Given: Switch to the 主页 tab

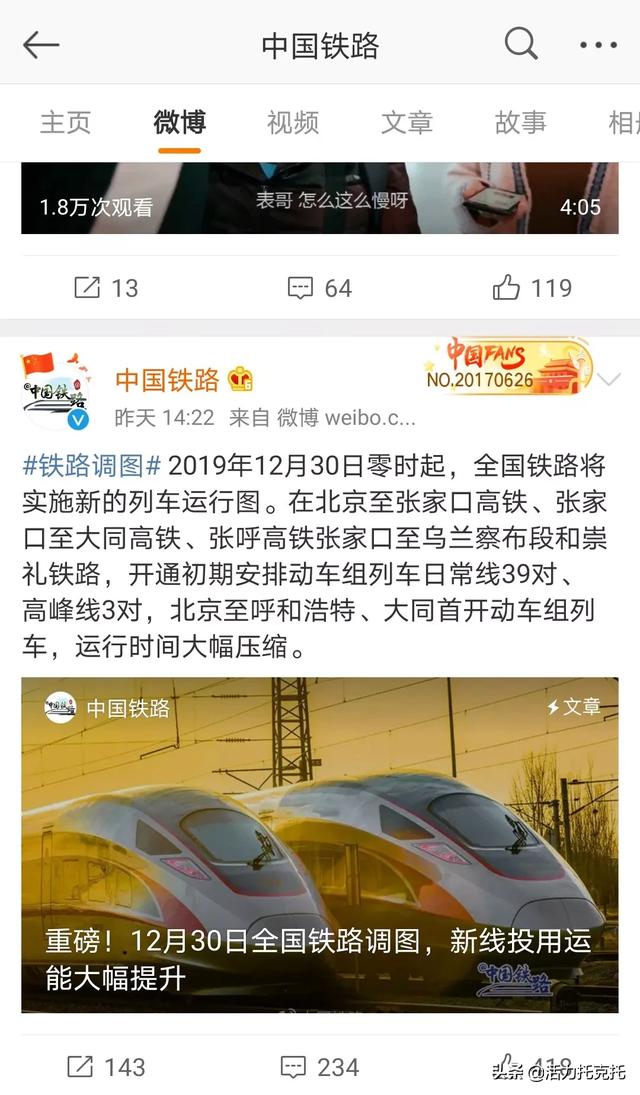Looking at the screenshot, I should point(65,123).
